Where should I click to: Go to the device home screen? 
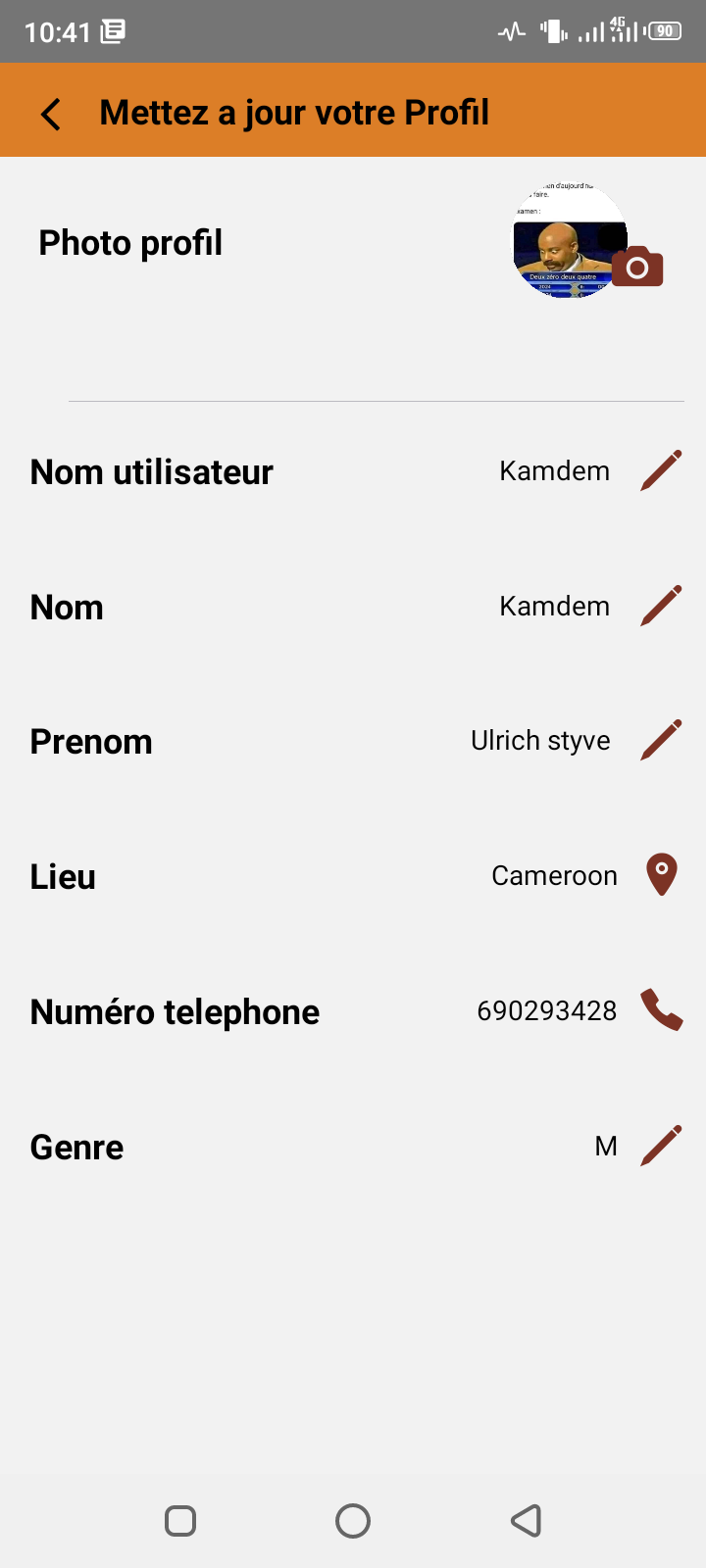[x=353, y=1521]
